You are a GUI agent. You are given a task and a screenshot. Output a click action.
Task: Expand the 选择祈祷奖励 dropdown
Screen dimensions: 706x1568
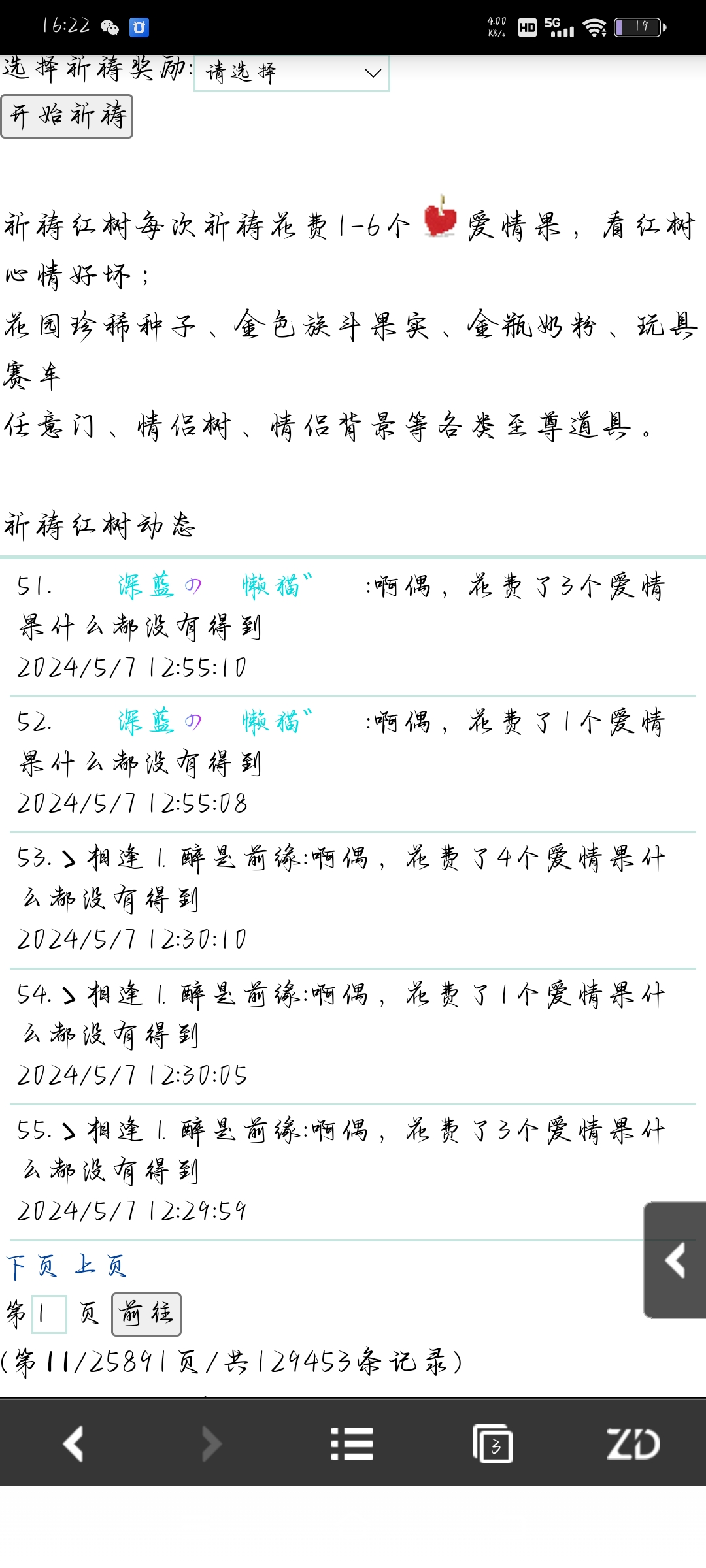(292, 73)
